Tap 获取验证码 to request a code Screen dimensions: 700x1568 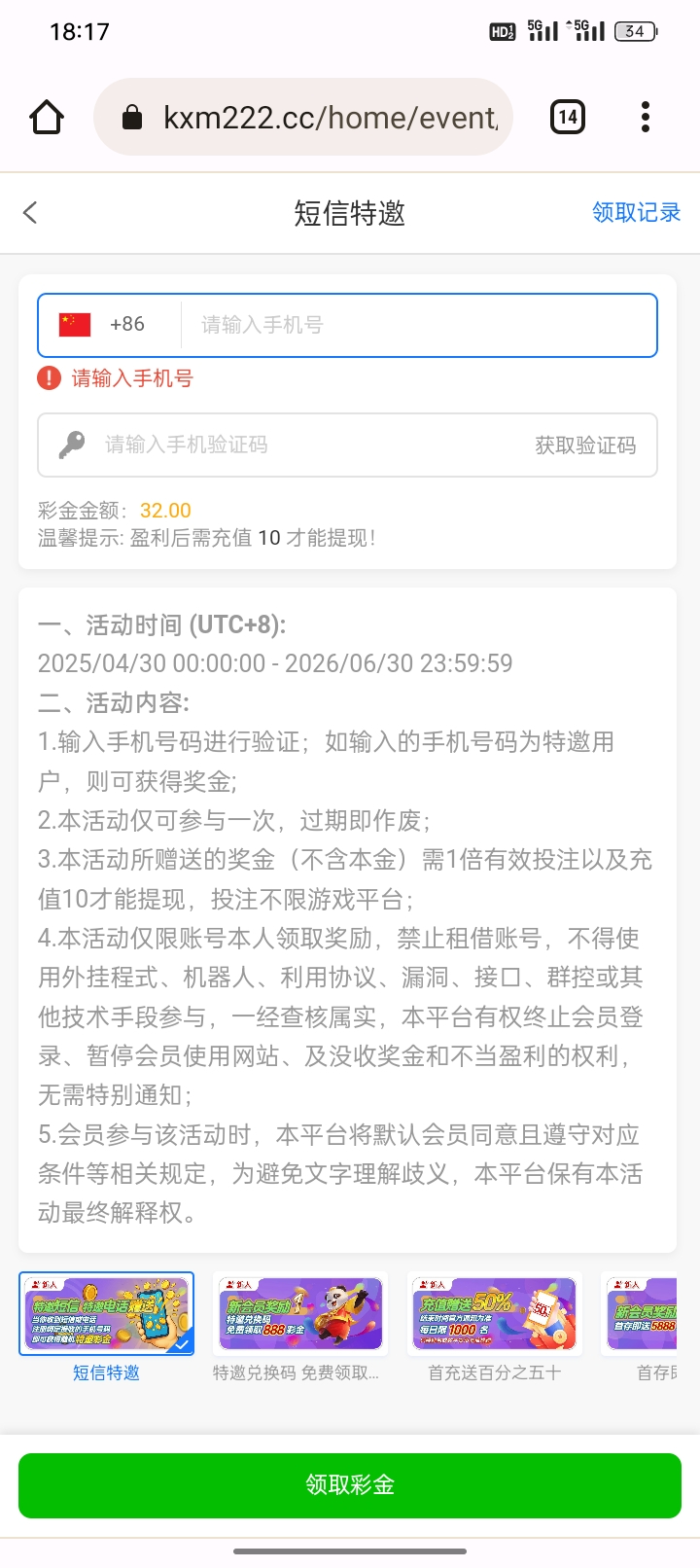(585, 445)
